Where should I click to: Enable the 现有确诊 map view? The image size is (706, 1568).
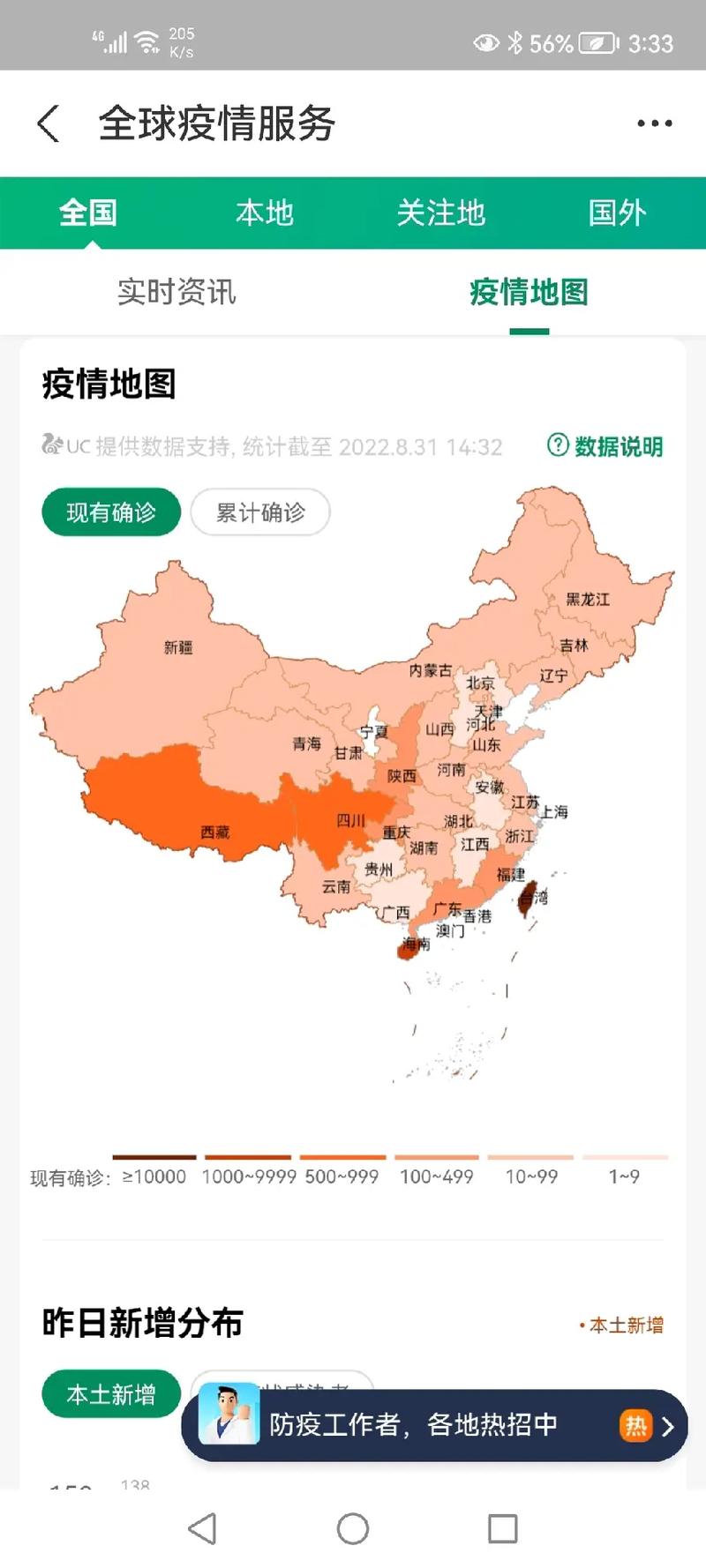point(110,511)
